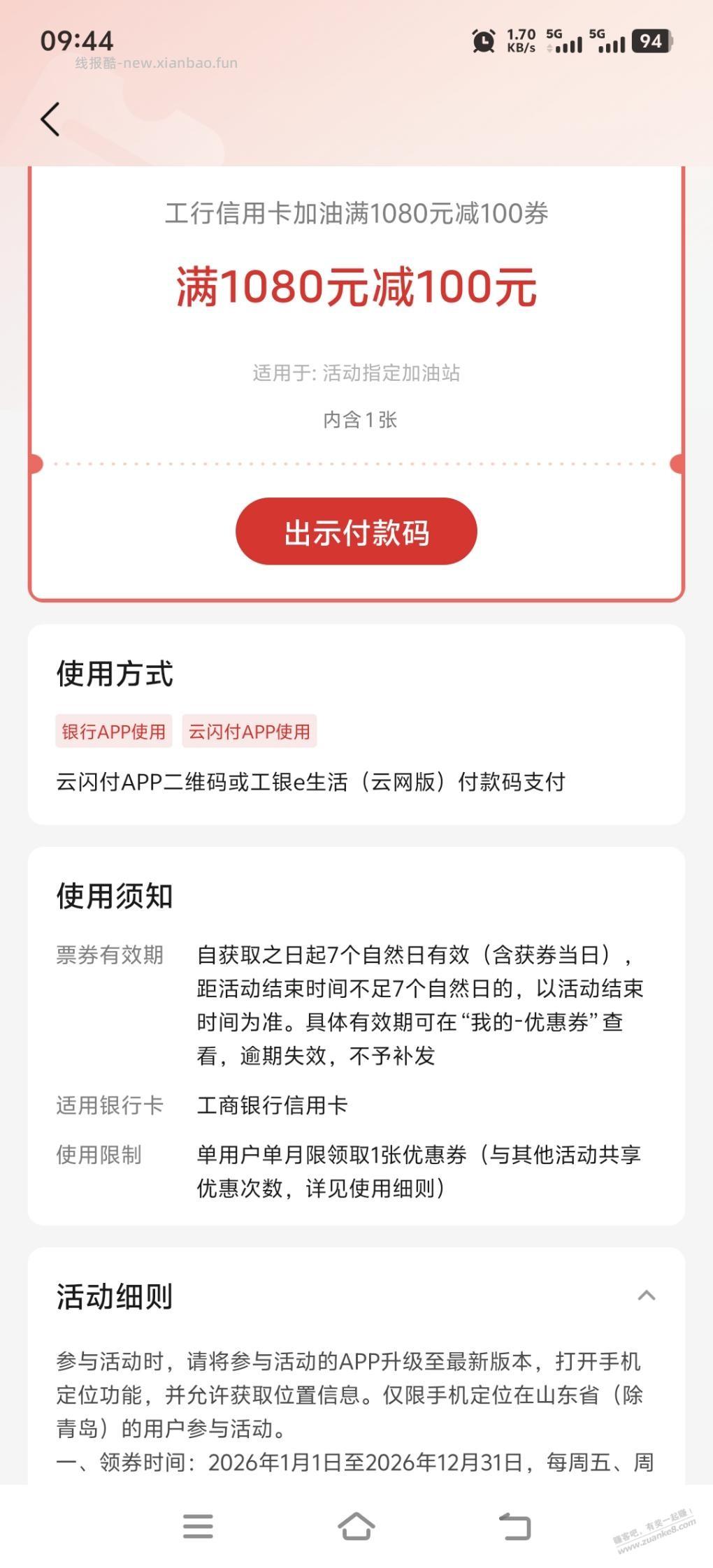
Task: Tap the 出示付款码 payment code button
Action: point(356,531)
